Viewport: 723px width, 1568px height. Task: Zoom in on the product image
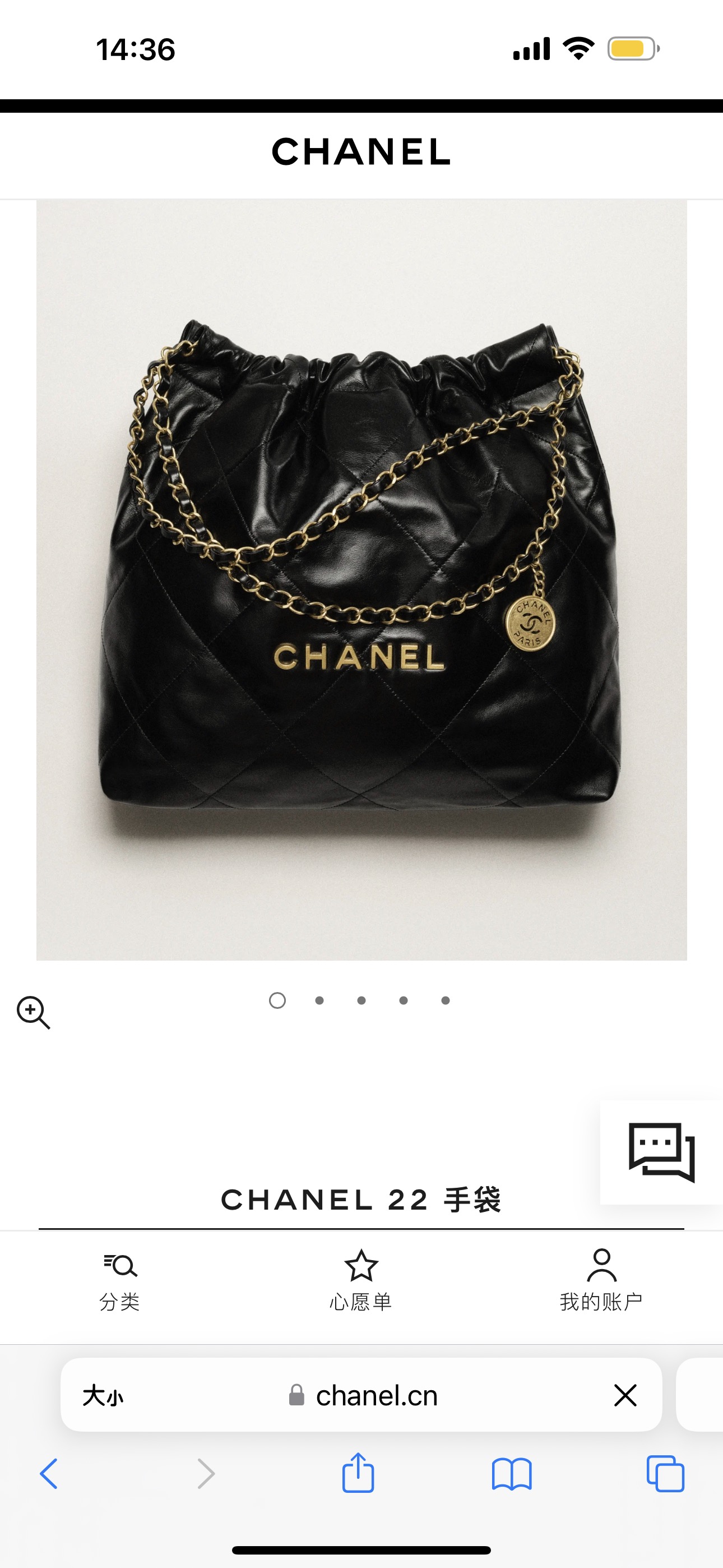tap(33, 1012)
